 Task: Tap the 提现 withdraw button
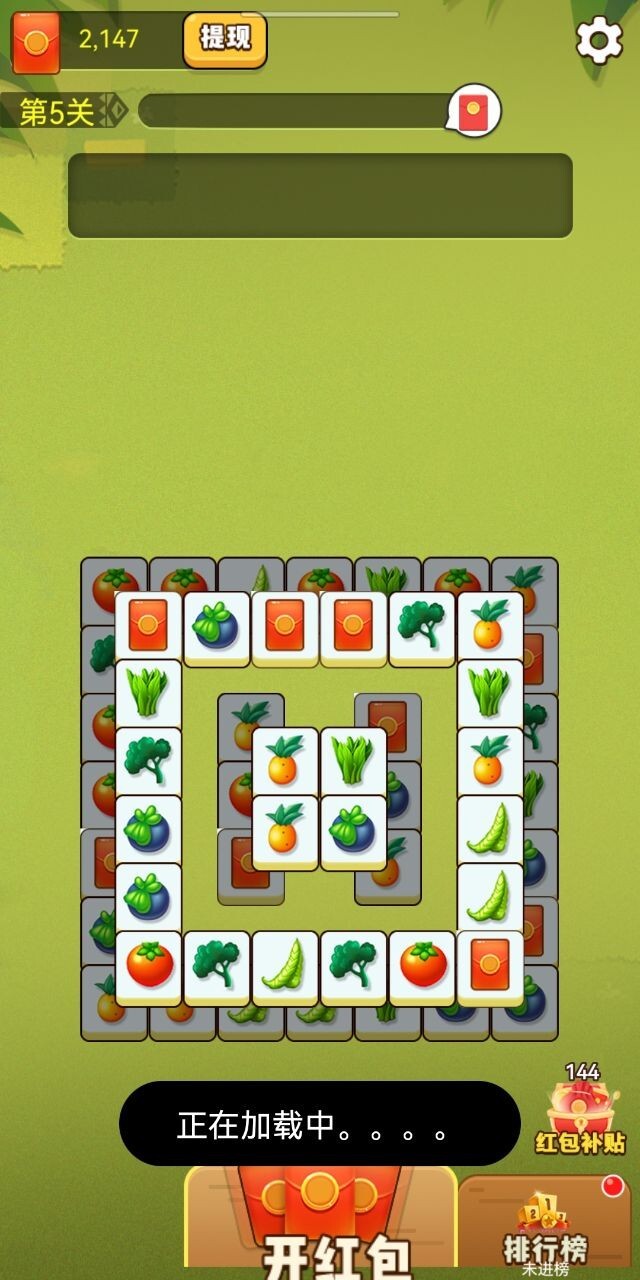coord(225,40)
